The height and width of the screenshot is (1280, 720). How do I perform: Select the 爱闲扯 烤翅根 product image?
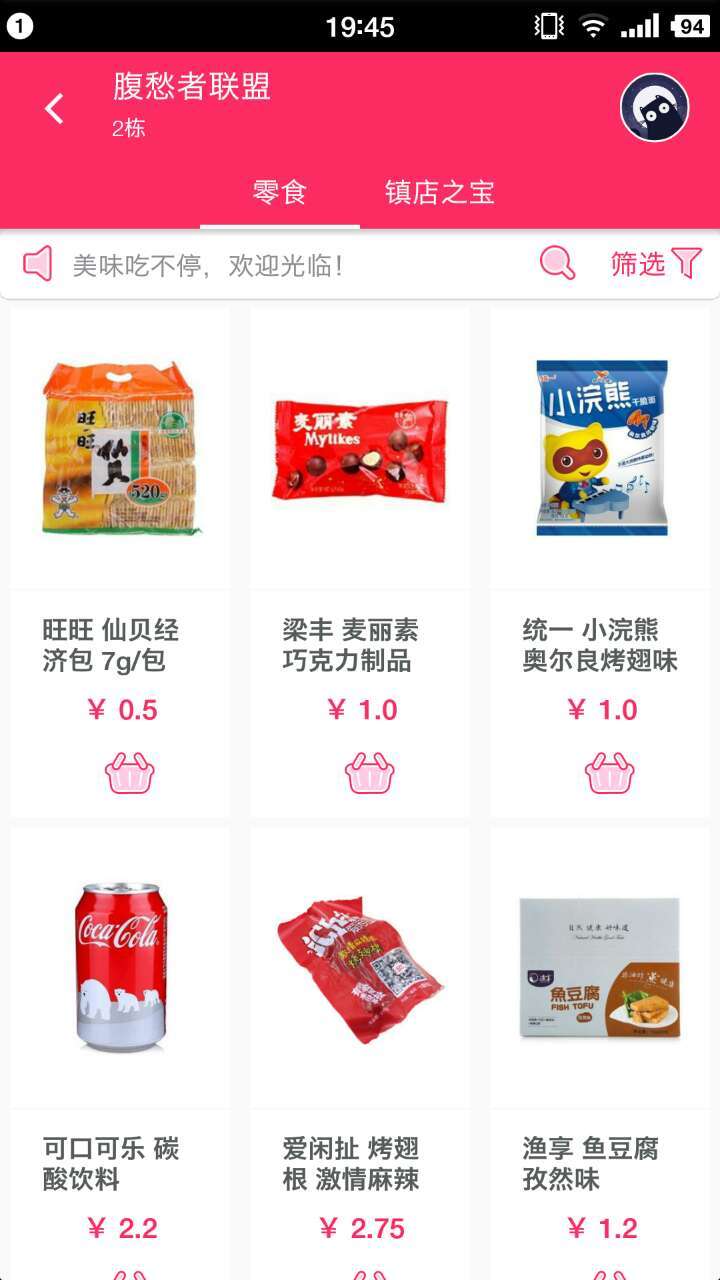tap(359, 963)
